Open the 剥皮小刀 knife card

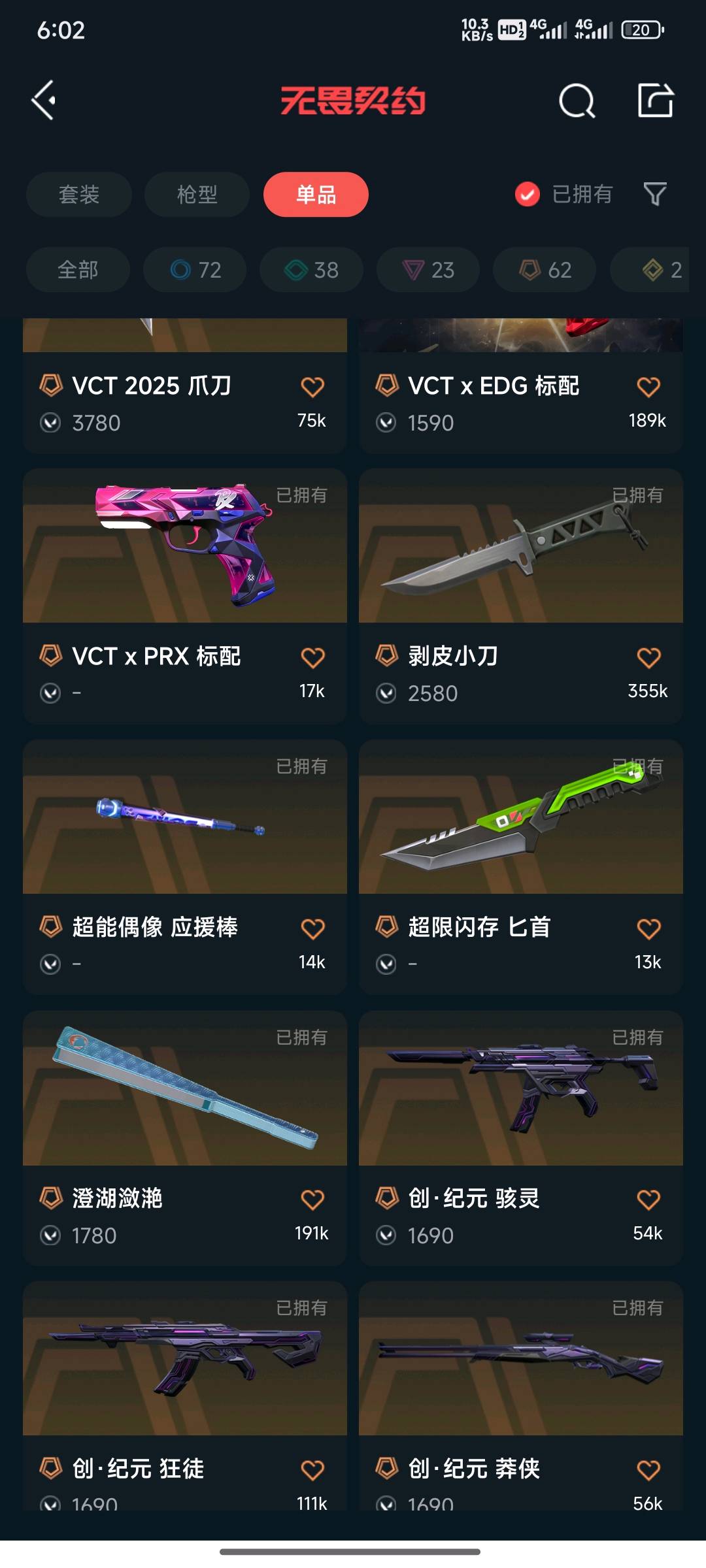point(521,596)
